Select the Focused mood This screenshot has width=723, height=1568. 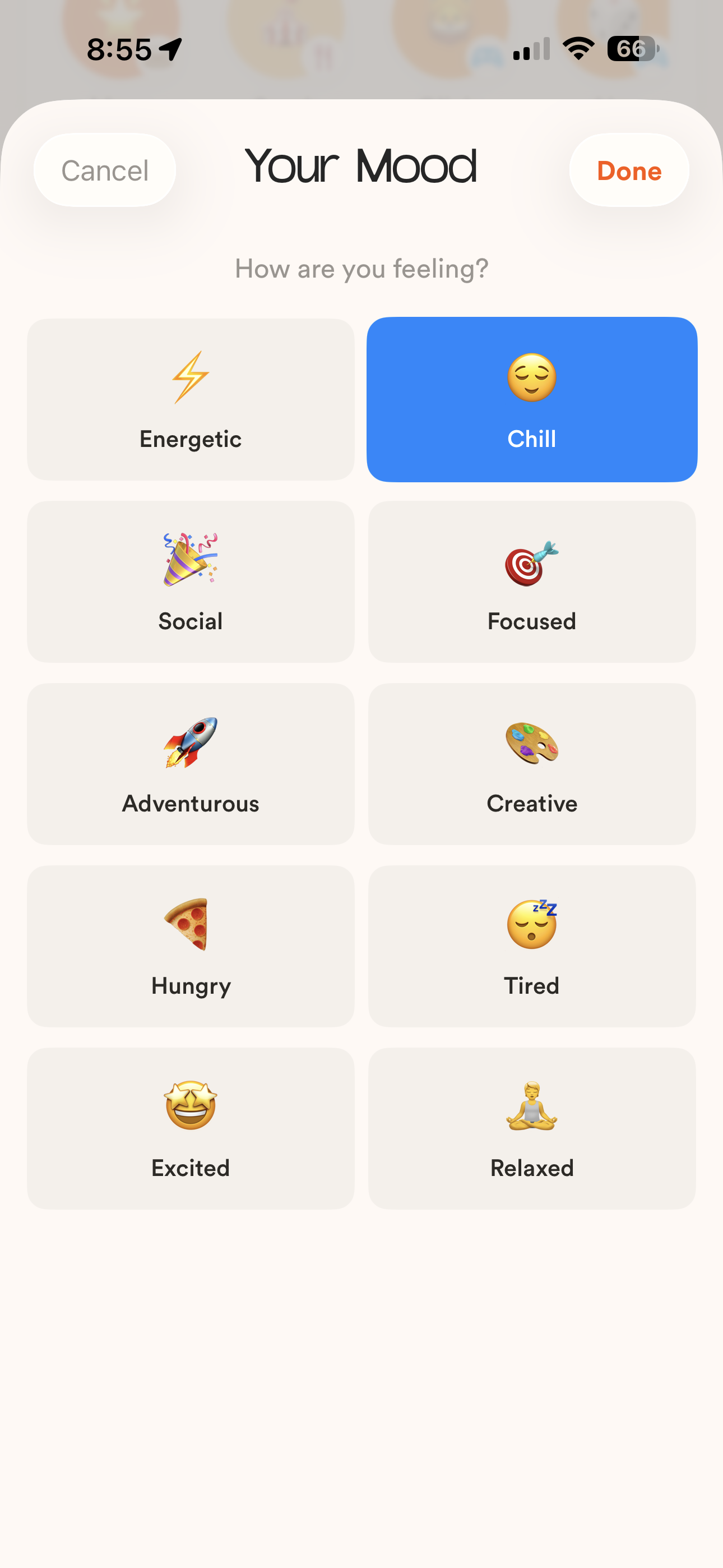point(532,582)
